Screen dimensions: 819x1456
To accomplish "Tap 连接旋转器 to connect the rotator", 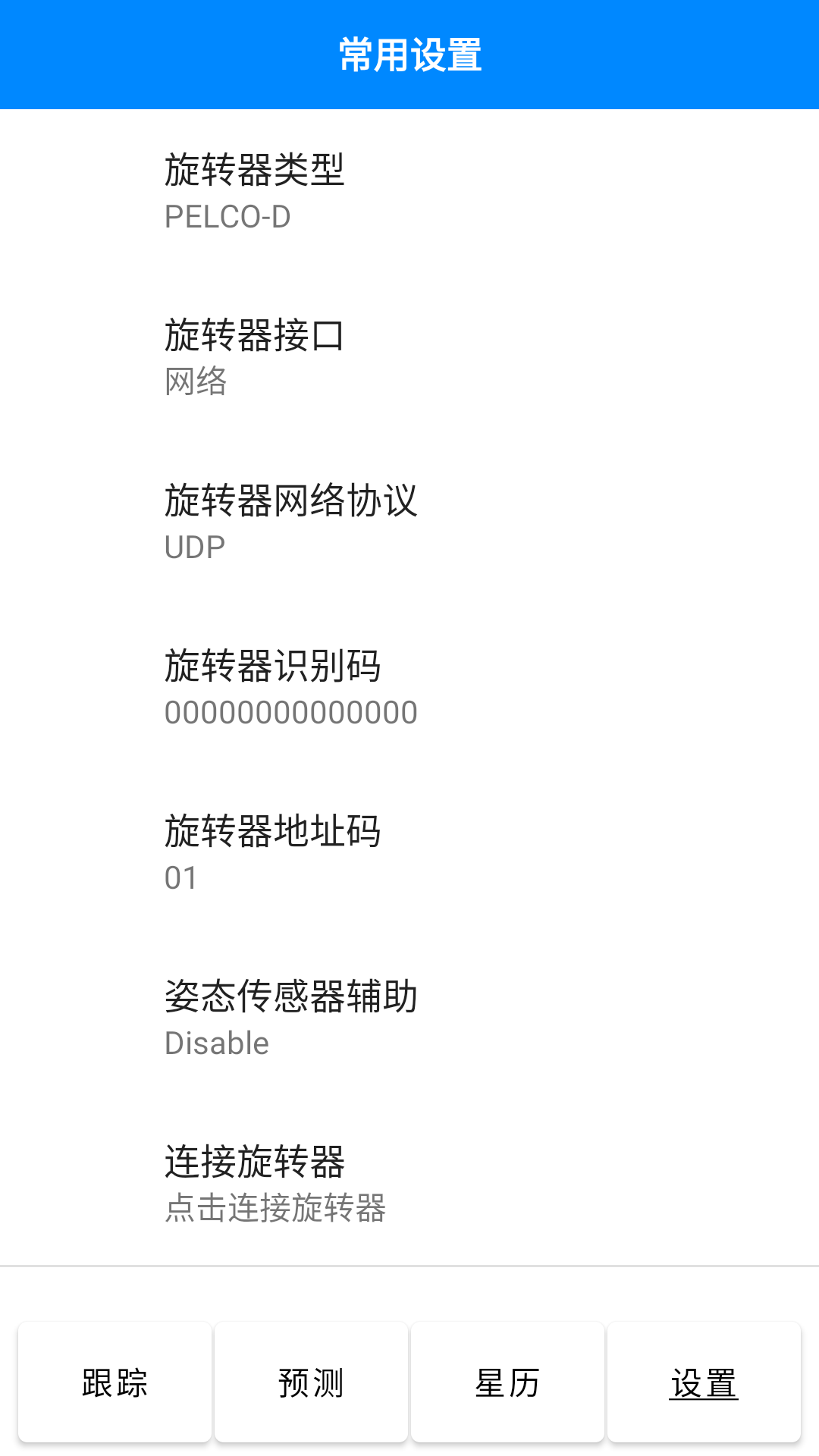I will (409, 1184).
